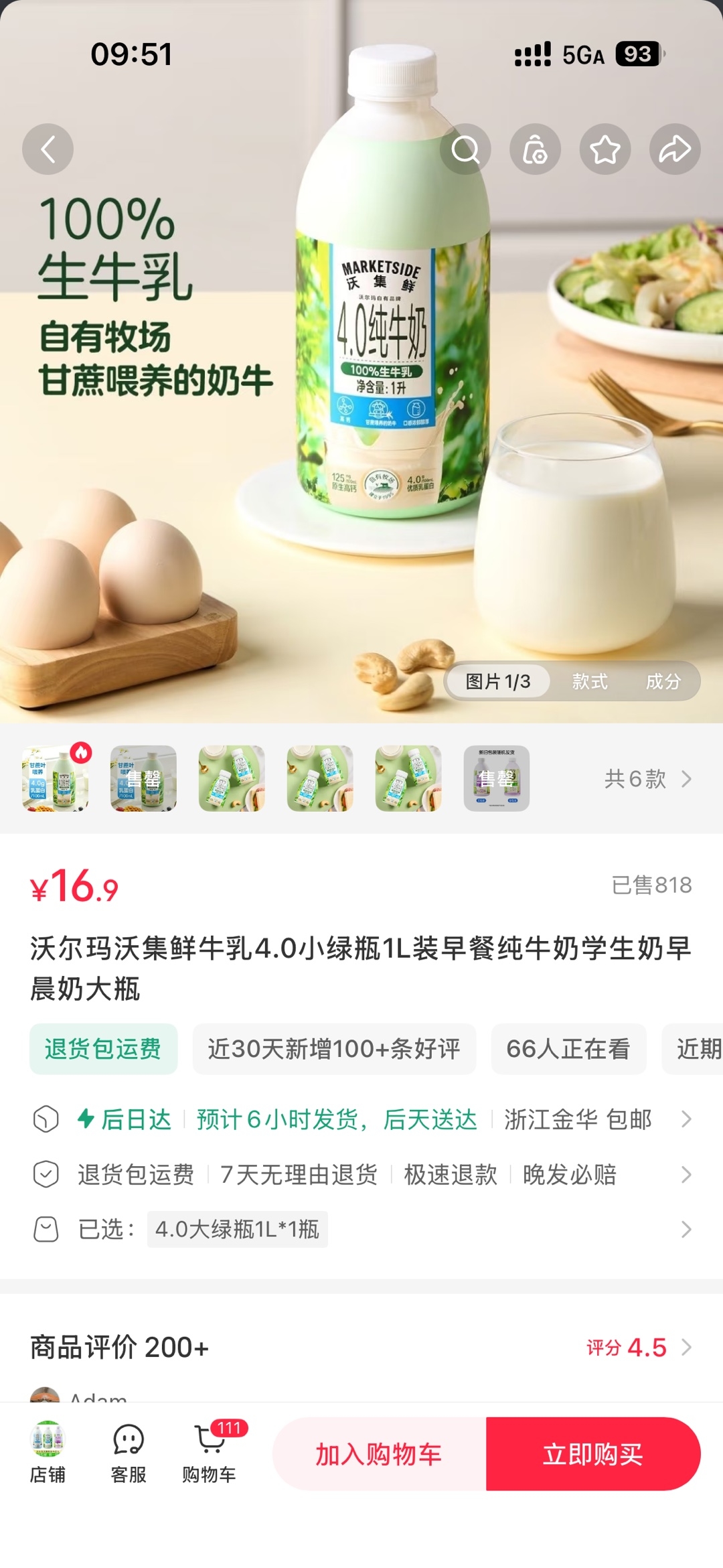View all styles via 共6款
This screenshot has height=1568, width=723.
click(648, 778)
